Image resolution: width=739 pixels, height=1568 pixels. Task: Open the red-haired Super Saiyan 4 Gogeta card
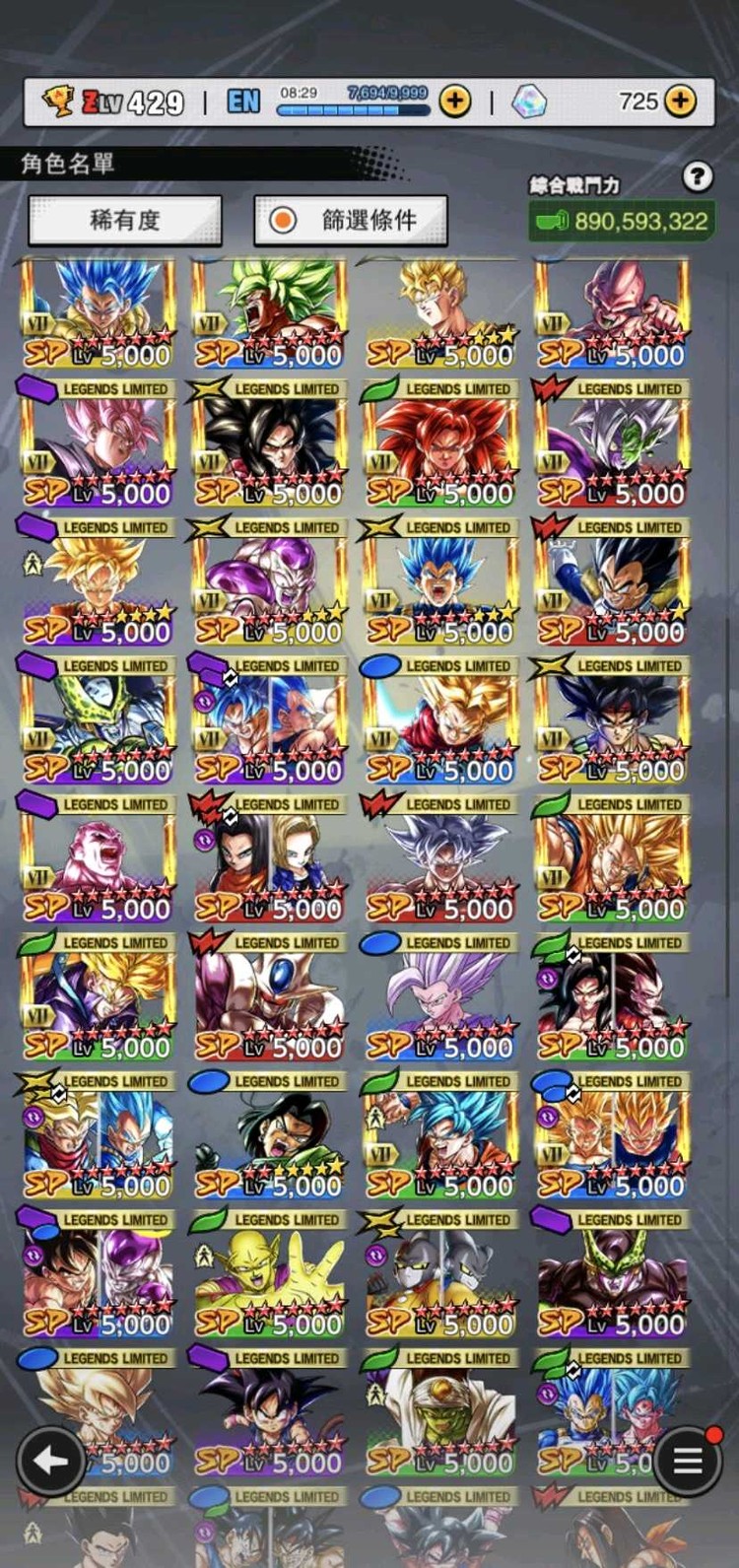click(439, 443)
